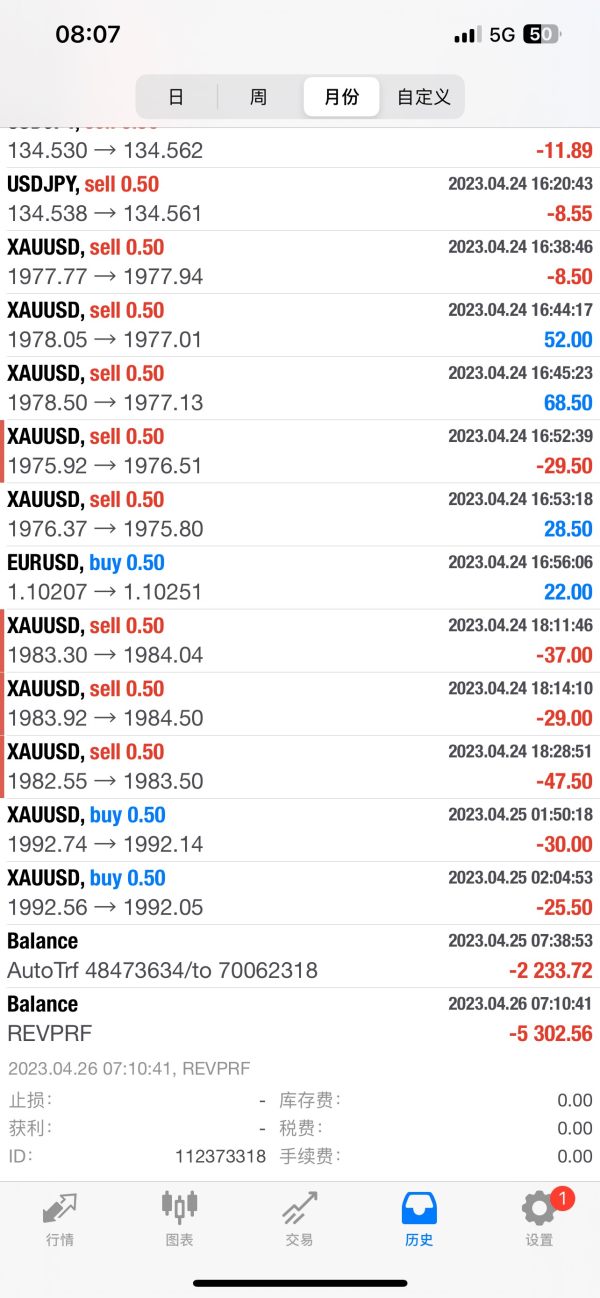Expand the XAUUSD buy trade at 01:50:18
Screen dimensions: 600x1298
300,829
